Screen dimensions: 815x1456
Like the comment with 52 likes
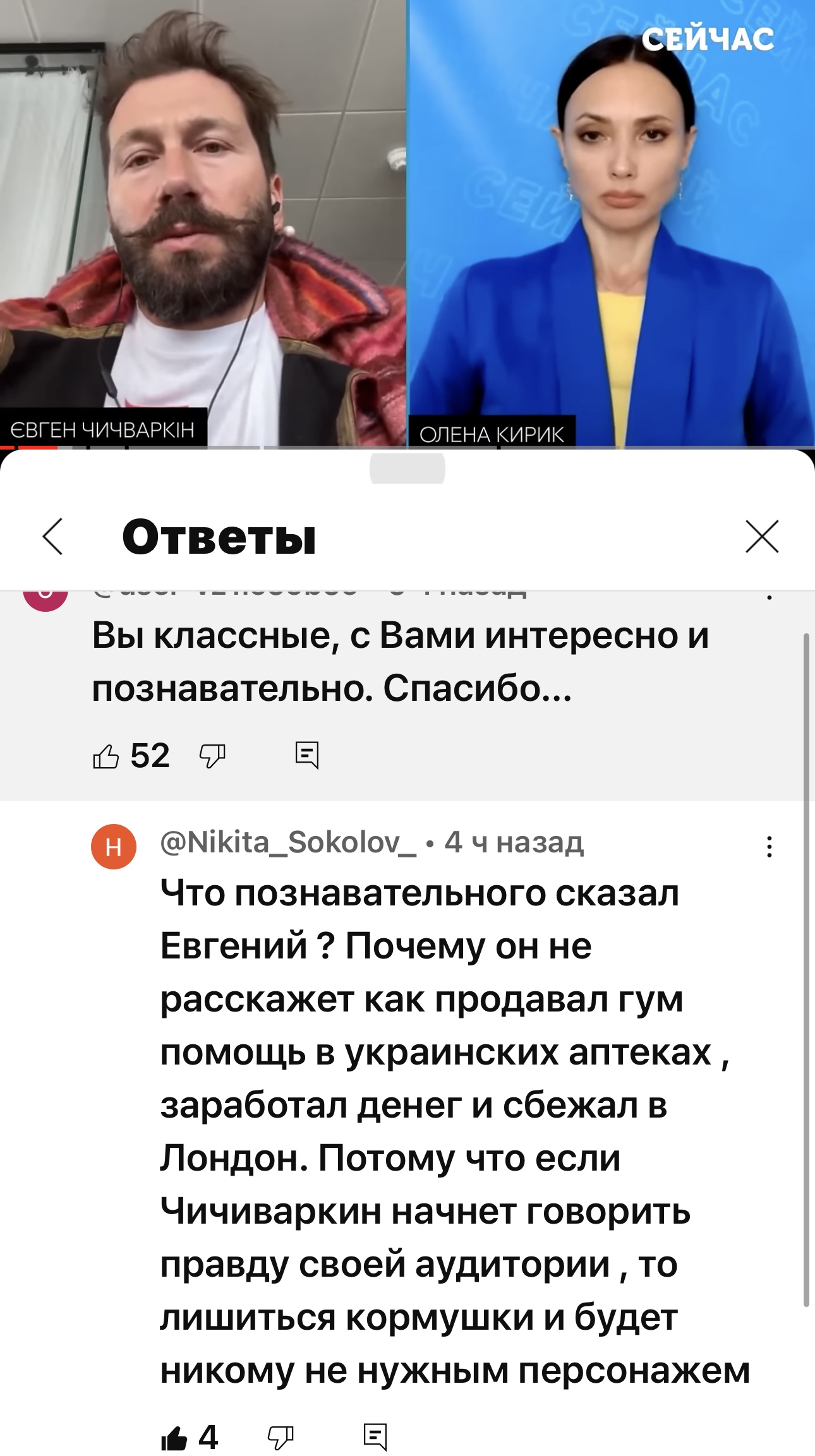pos(106,756)
